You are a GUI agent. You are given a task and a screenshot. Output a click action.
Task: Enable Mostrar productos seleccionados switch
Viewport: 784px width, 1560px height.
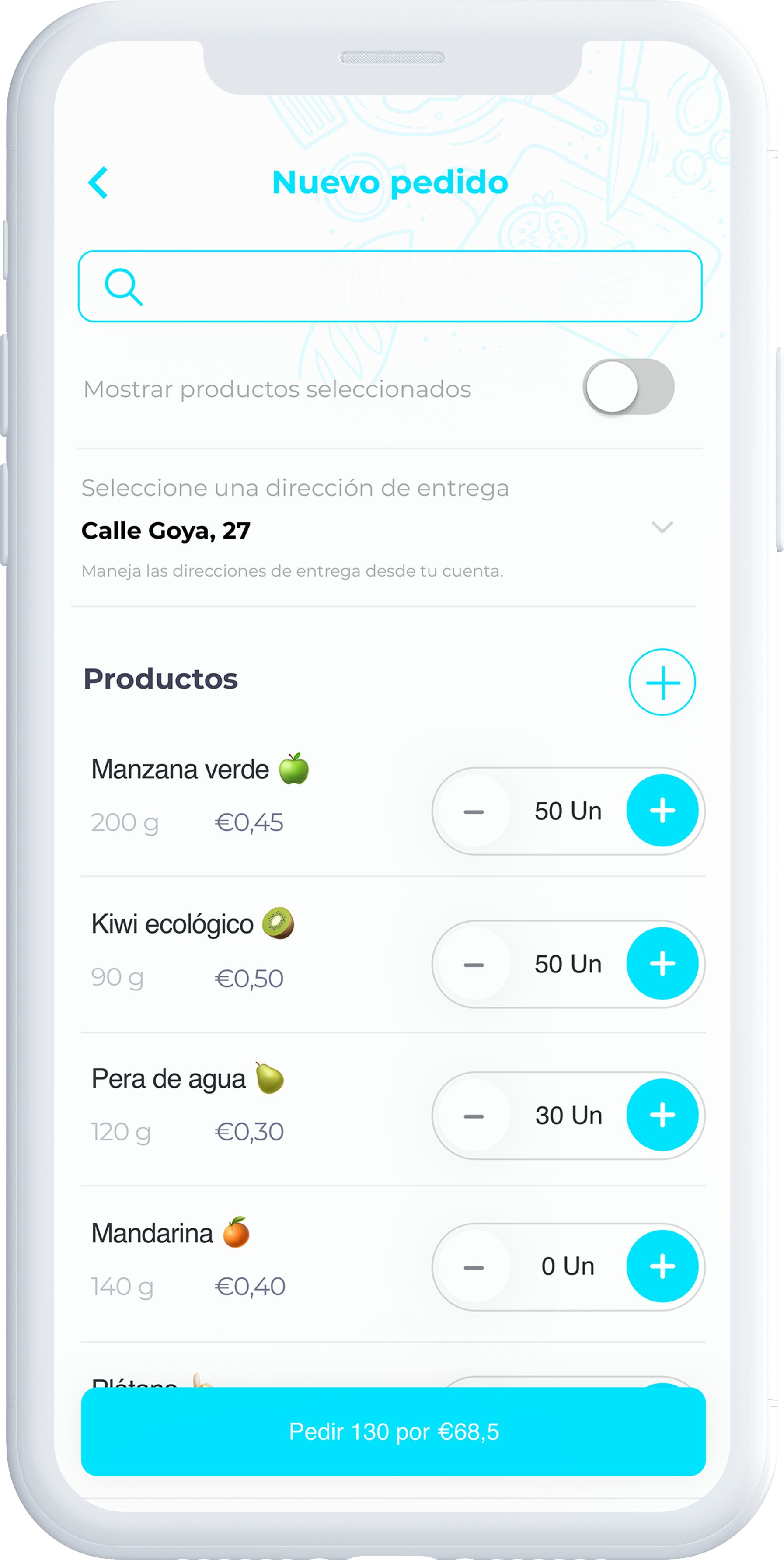tap(628, 387)
